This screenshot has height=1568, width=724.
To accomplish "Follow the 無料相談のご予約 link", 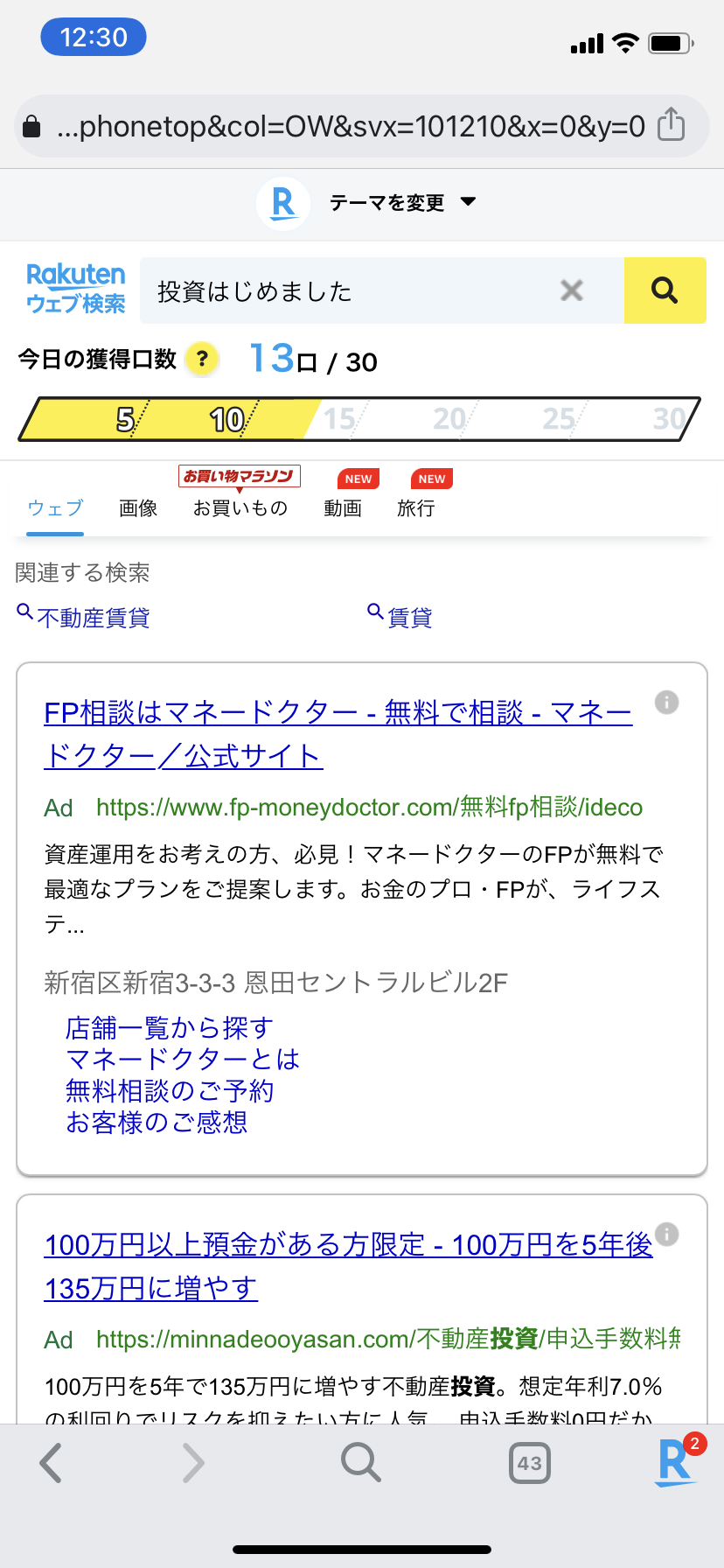I will pos(170,1090).
